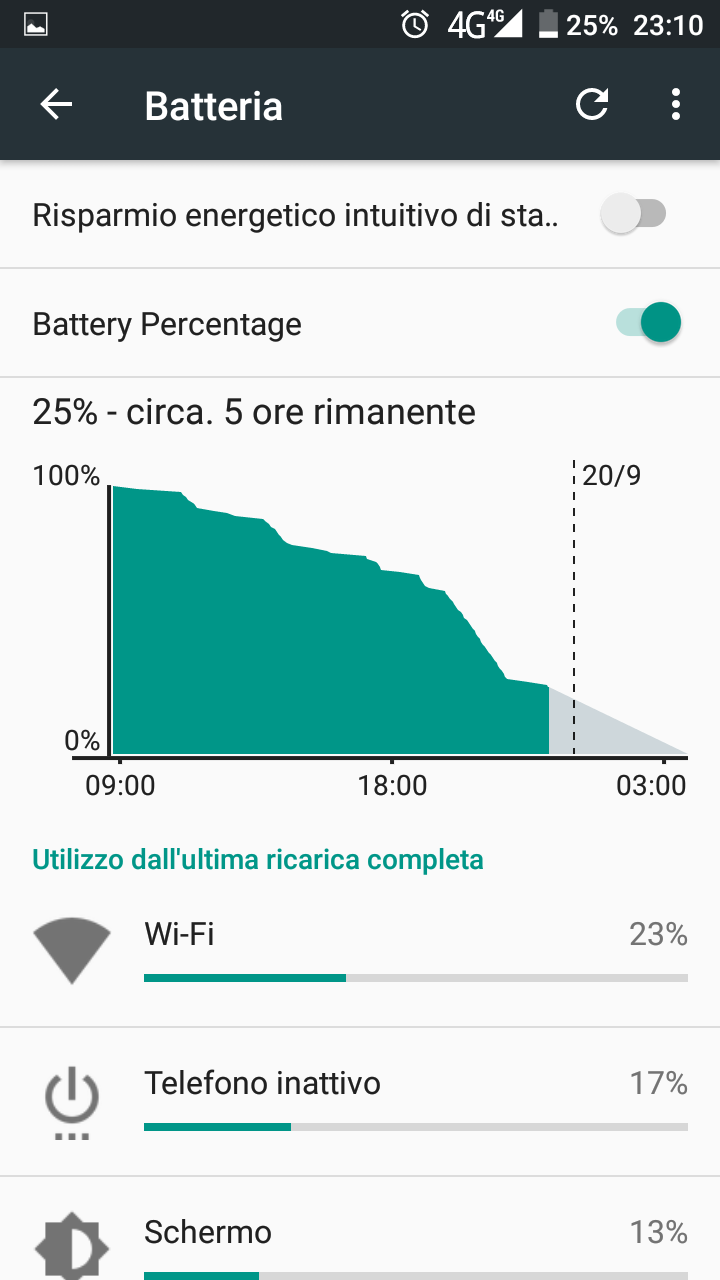720x1280 pixels.
Task: View Telefono inattivo usage details
Action: pos(360,1100)
